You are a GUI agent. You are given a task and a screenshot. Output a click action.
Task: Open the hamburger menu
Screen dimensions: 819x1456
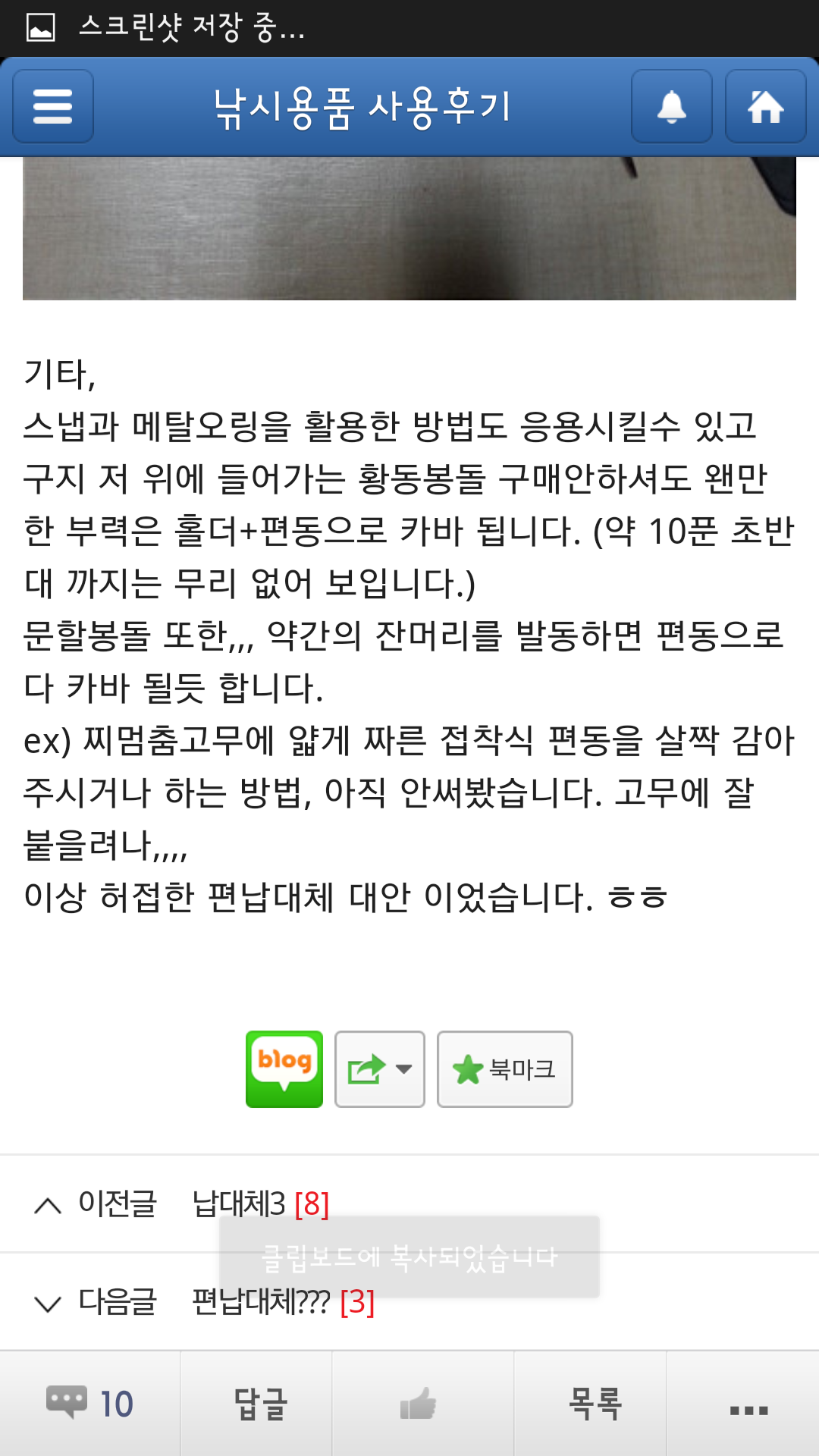tap(53, 106)
